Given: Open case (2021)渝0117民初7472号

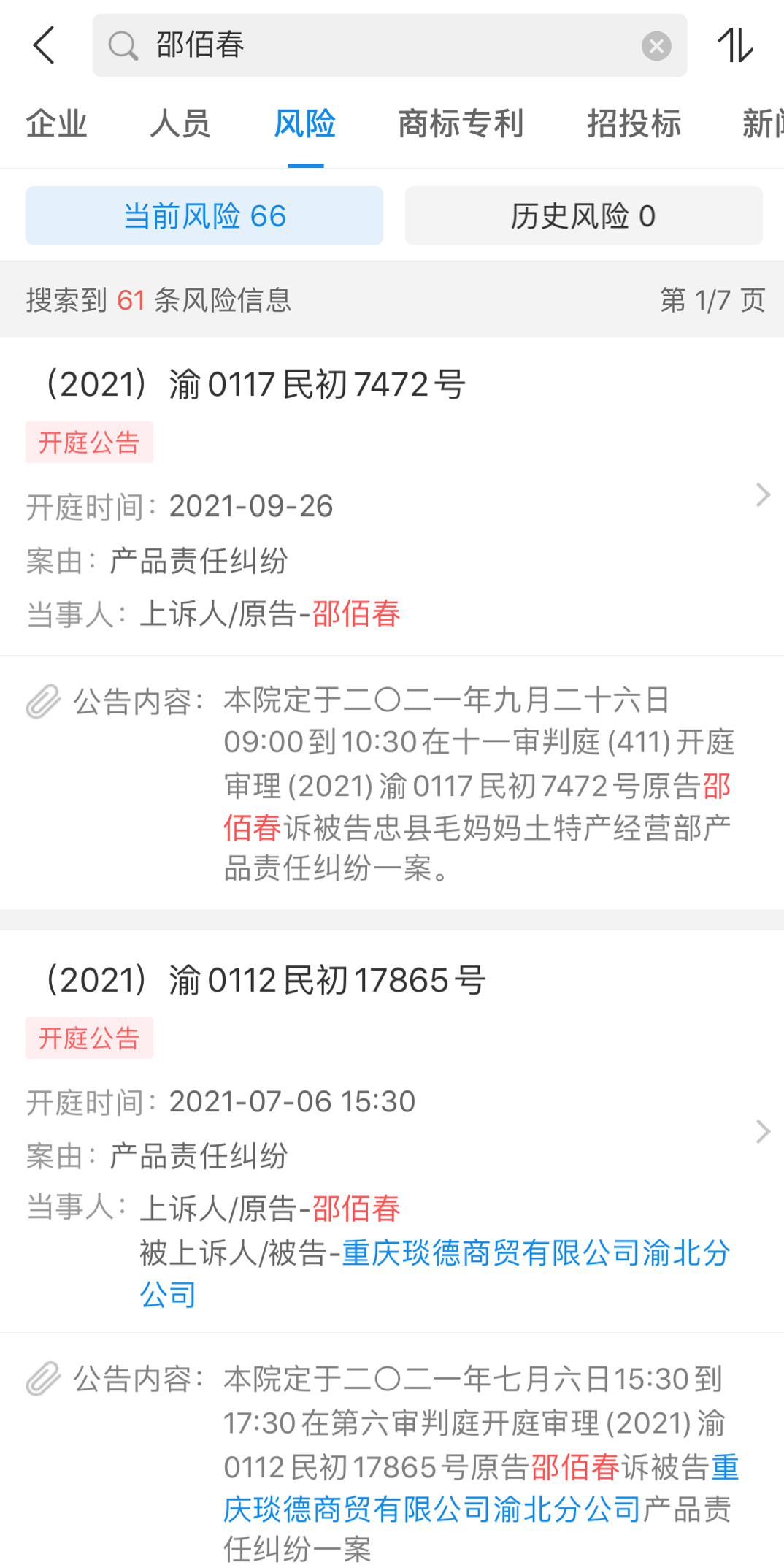Looking at the screenshot, I should click(x=255, y=385).
